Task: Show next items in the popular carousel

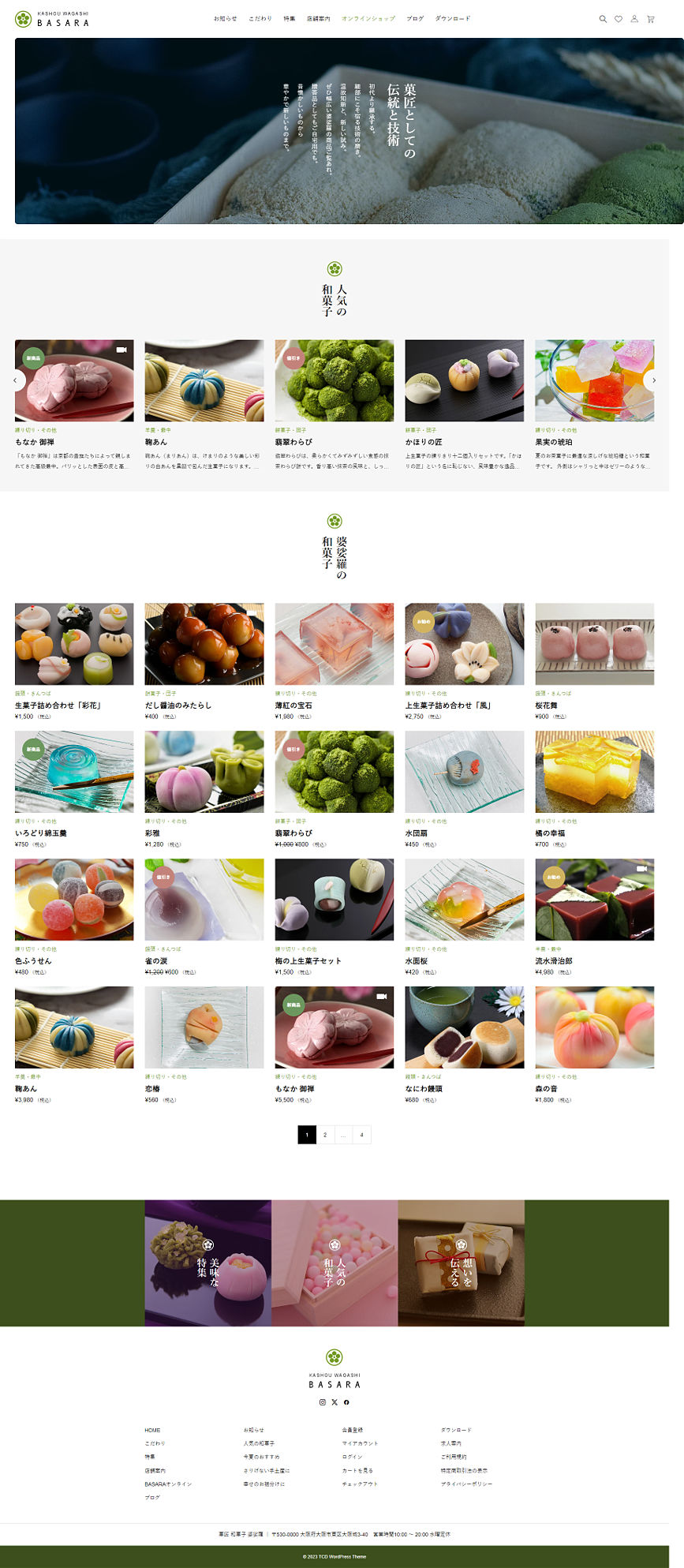Action: pos(653,380)
